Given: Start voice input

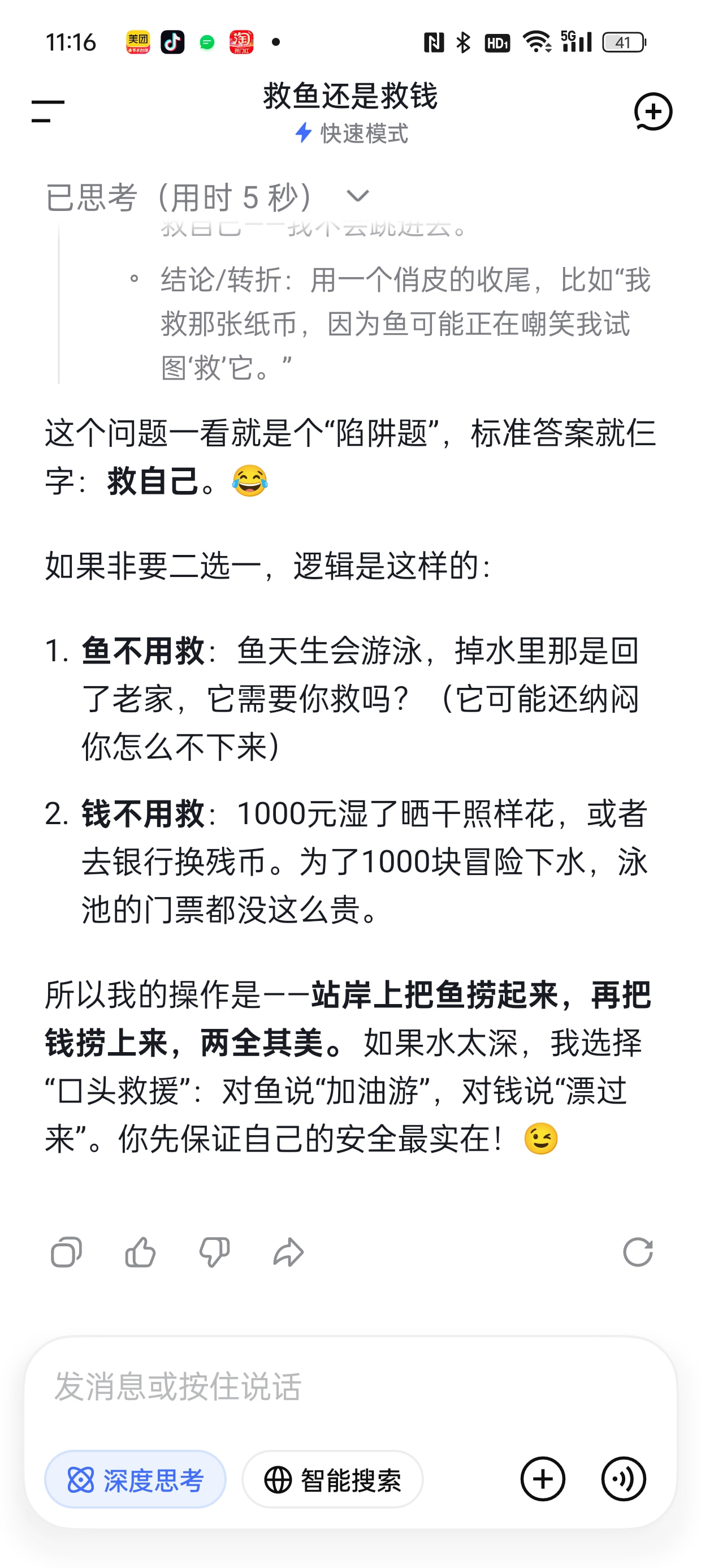Looking at the screenshot, I should tap(624, 1479).
